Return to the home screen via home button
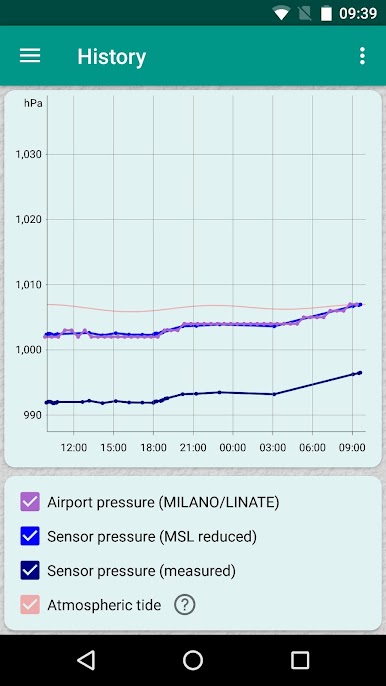This screenshot has height=686, width=386. (193, 660)
